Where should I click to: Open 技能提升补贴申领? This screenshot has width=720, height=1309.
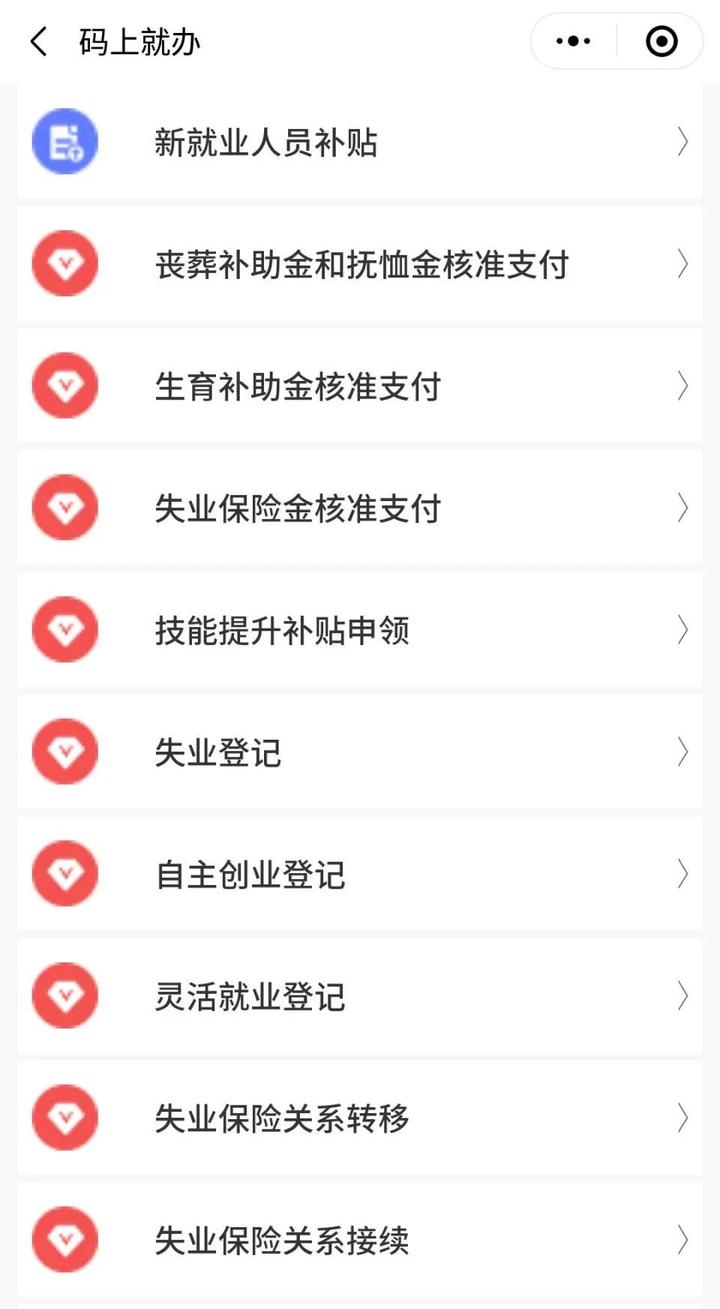pos(360,630)
